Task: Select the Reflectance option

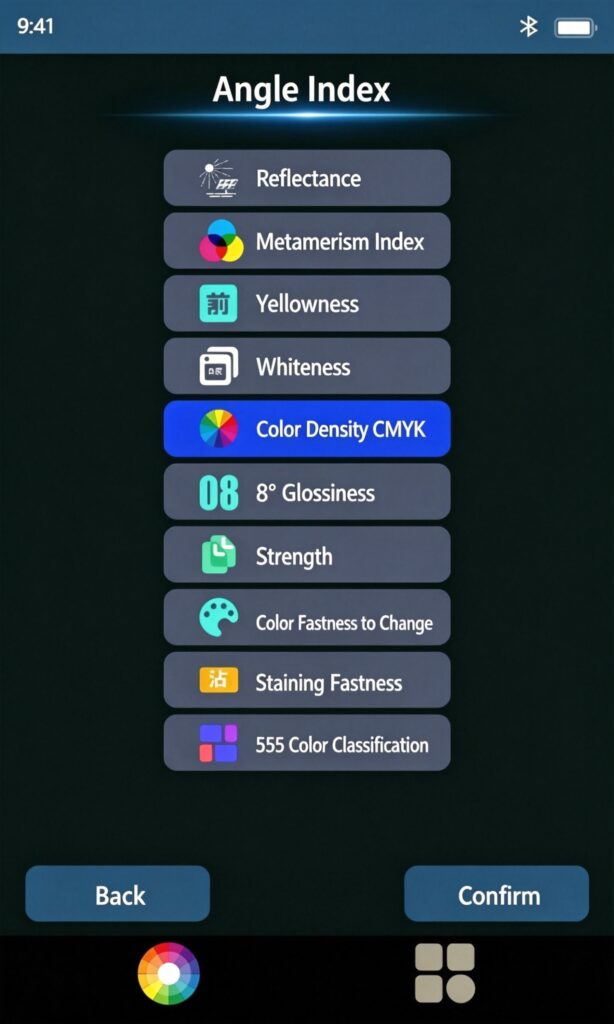Action: tap(307, 178)
